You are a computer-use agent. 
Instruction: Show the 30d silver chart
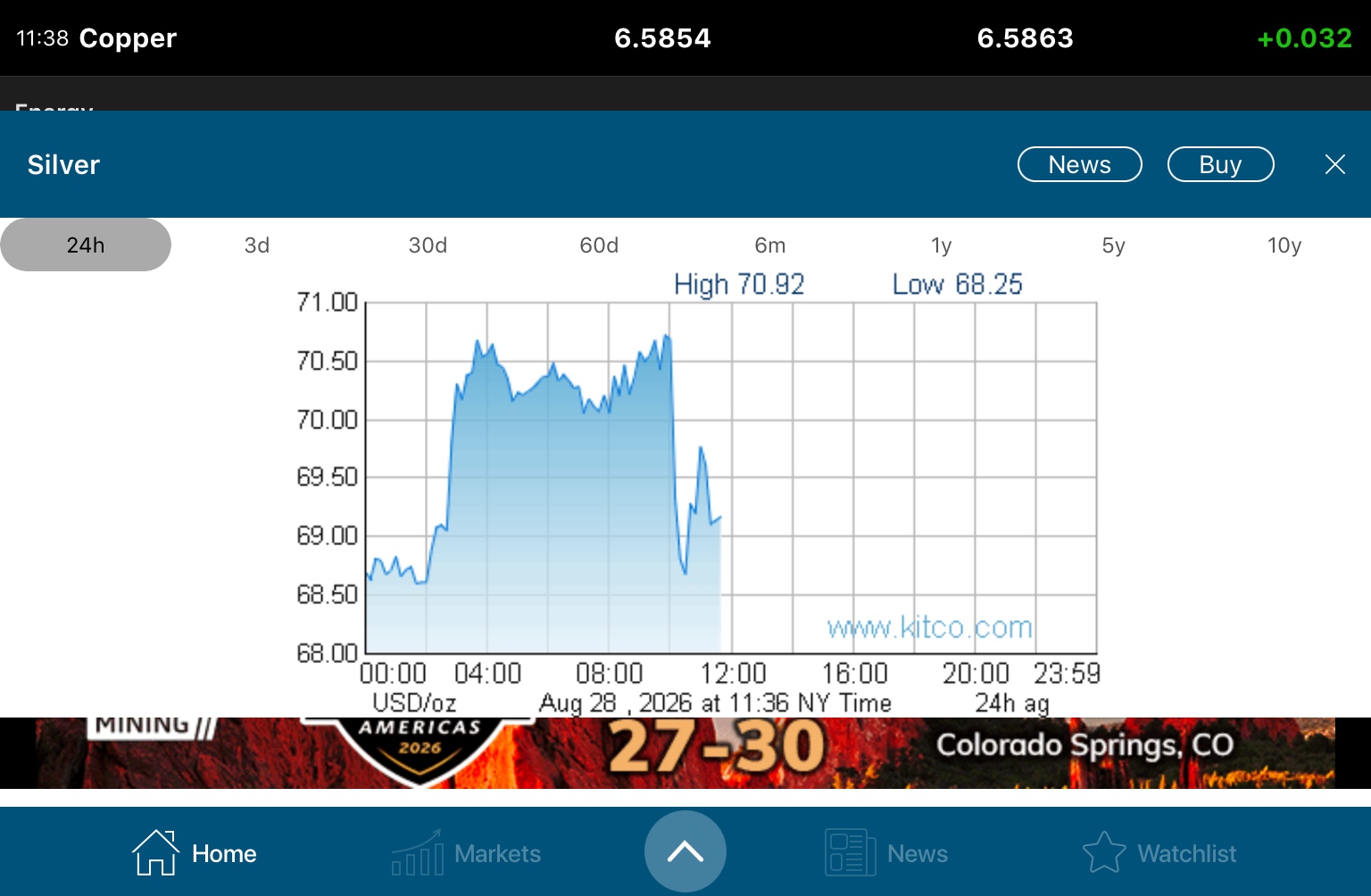[428, 245]
